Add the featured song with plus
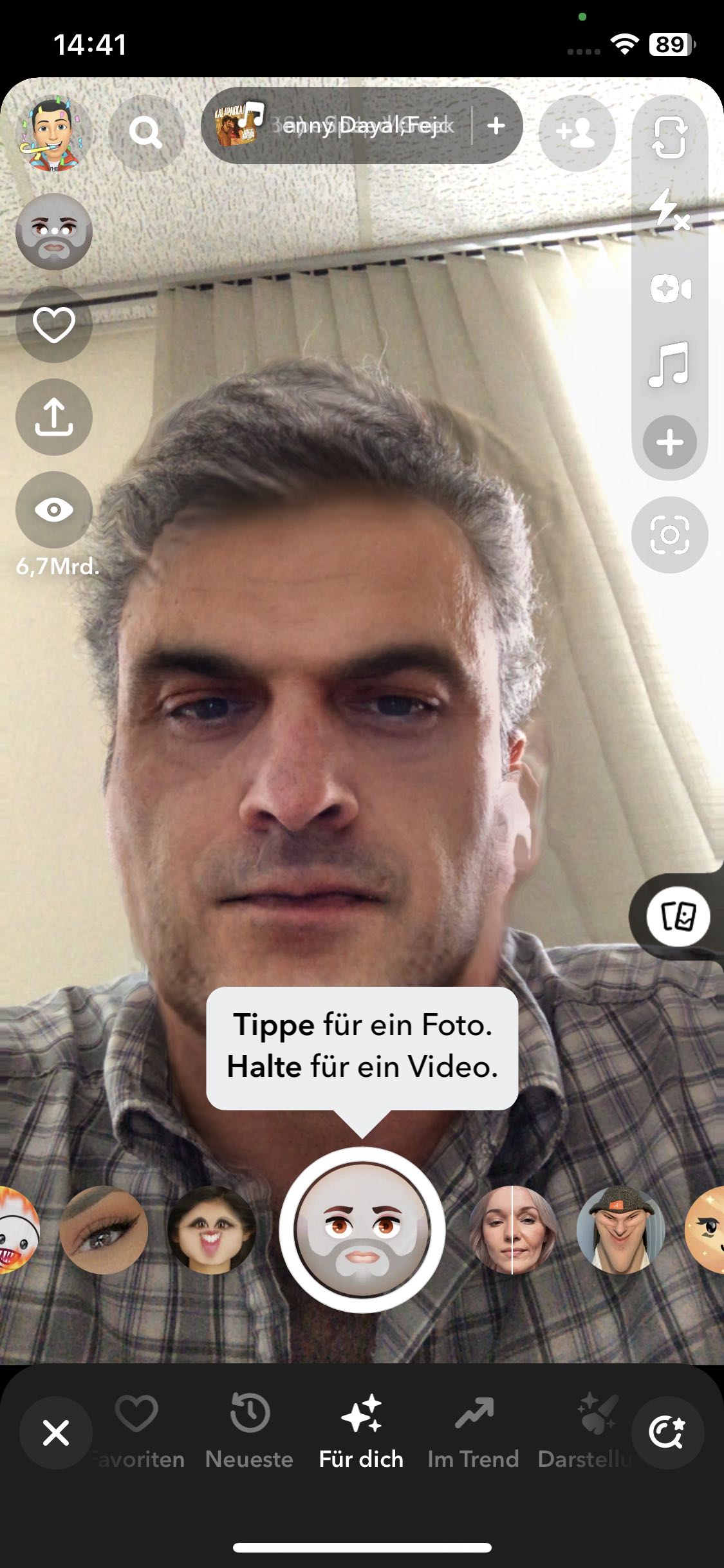Viewport: 724px width, 1568px height. (496, 126)
